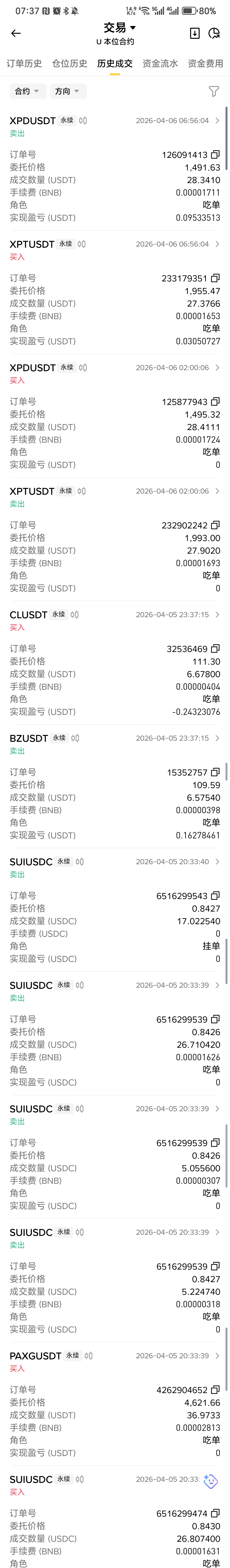Open the funnel filter icon
The width and height of the screenshot is (230, 1568).
point(214,91)
